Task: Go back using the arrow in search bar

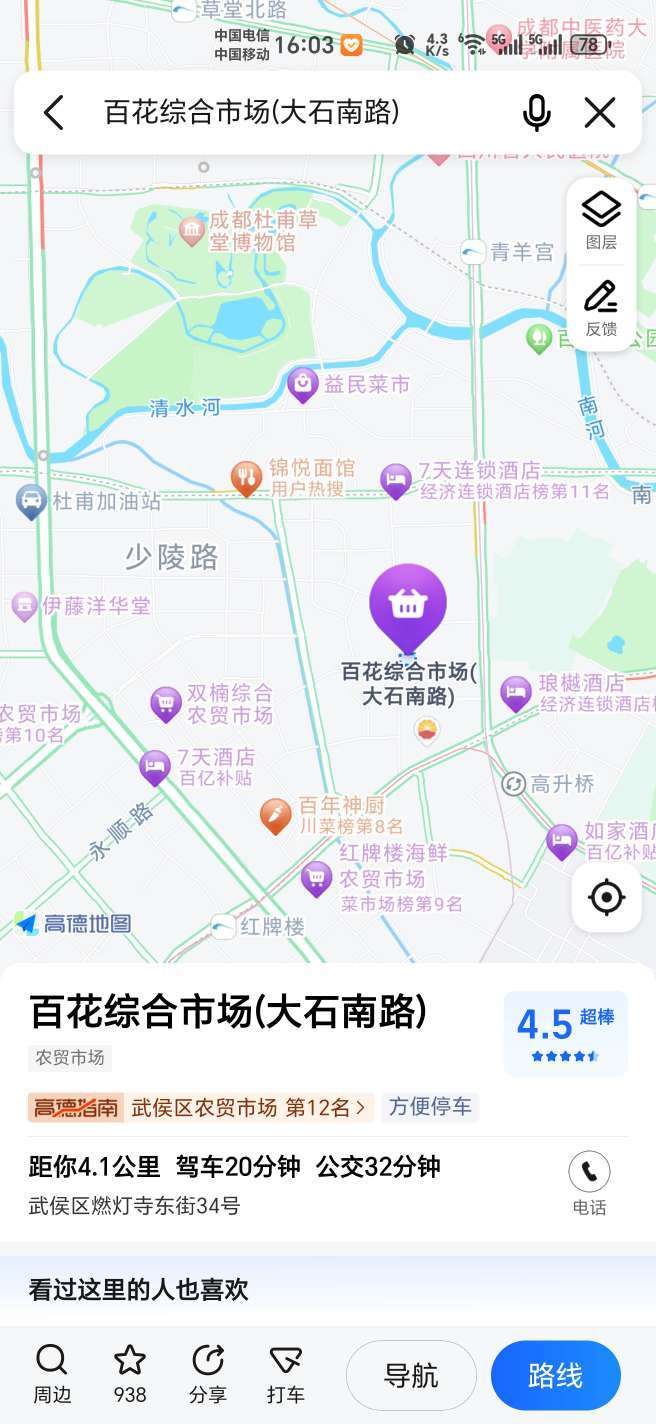Action: (54, 113)
